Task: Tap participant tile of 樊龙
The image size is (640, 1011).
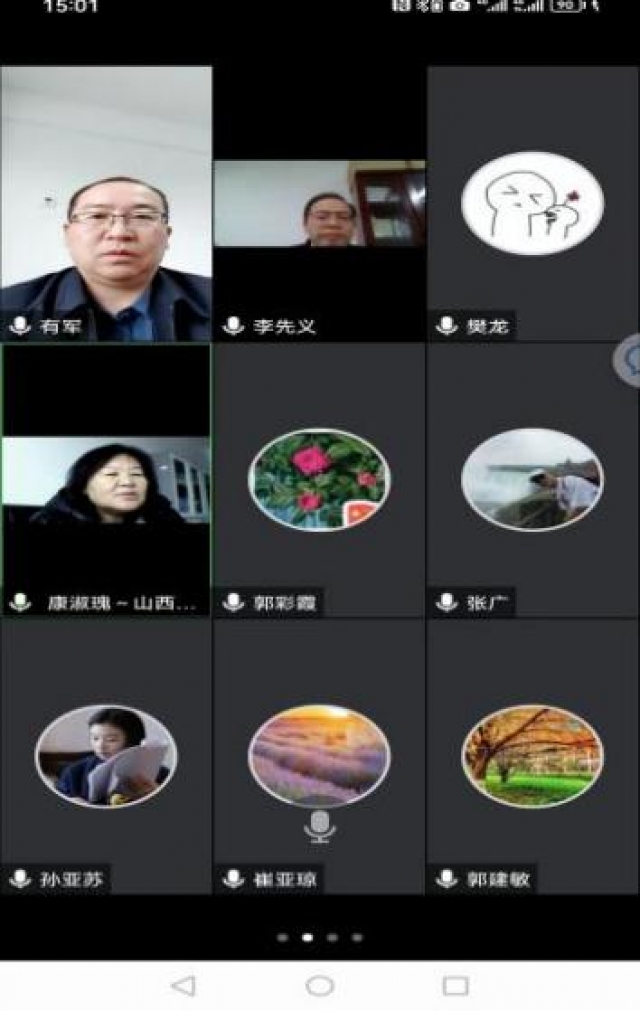Action: [532, 205]
